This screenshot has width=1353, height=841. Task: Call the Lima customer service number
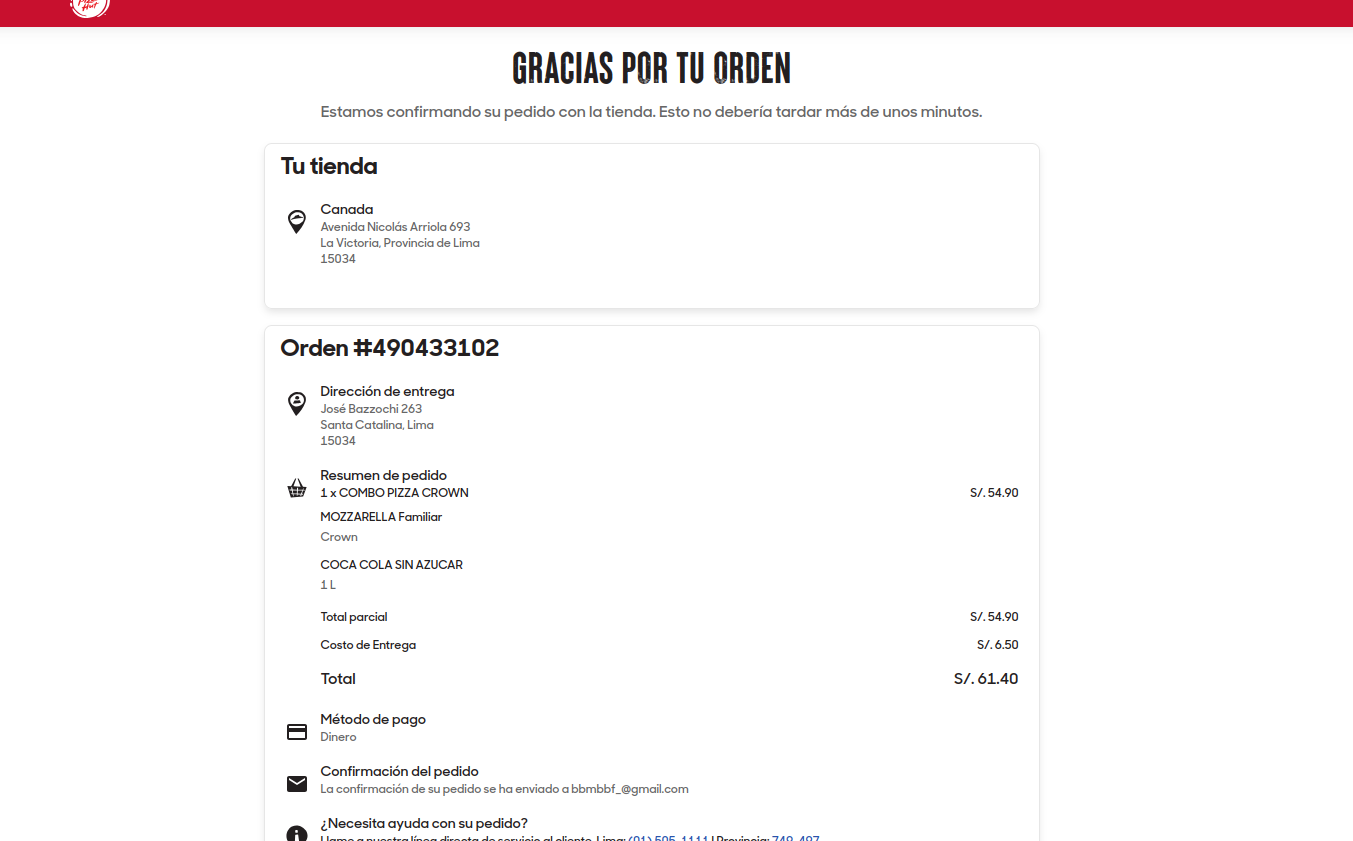coord(668,837)
